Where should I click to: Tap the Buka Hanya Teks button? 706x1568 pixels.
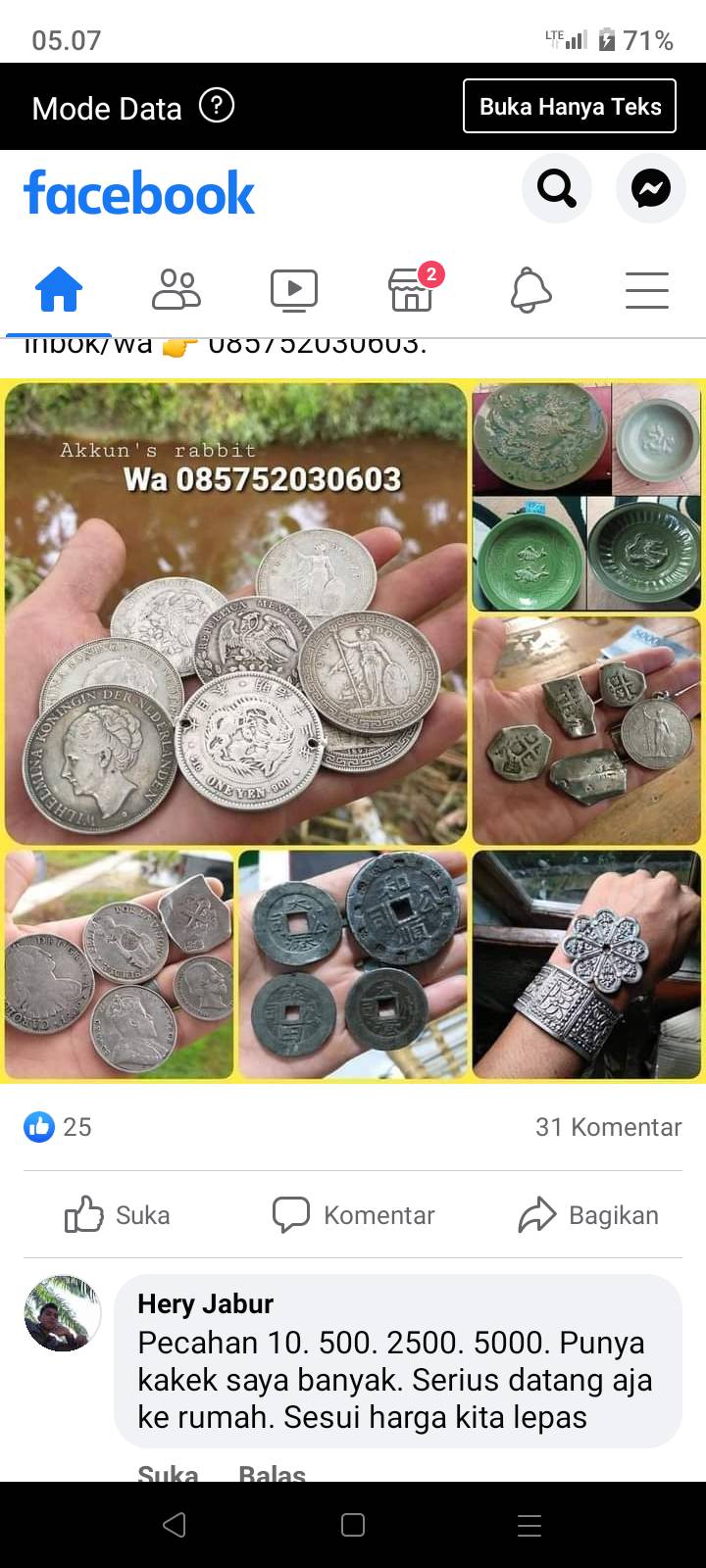(570, 106)
